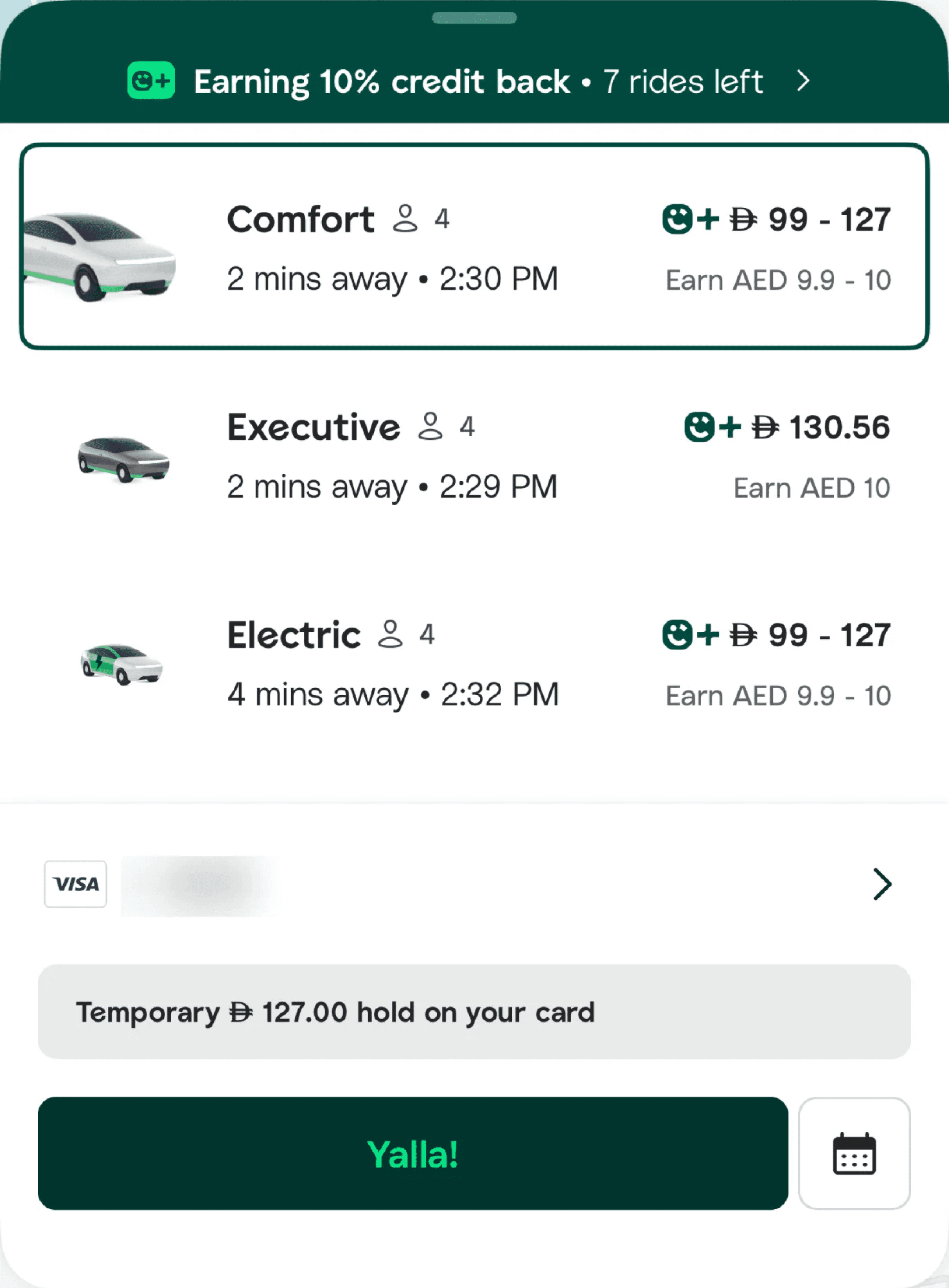Screen dimensions: 949x1288
Task: Tap the Yalla! button to book
Action: 412,1154
